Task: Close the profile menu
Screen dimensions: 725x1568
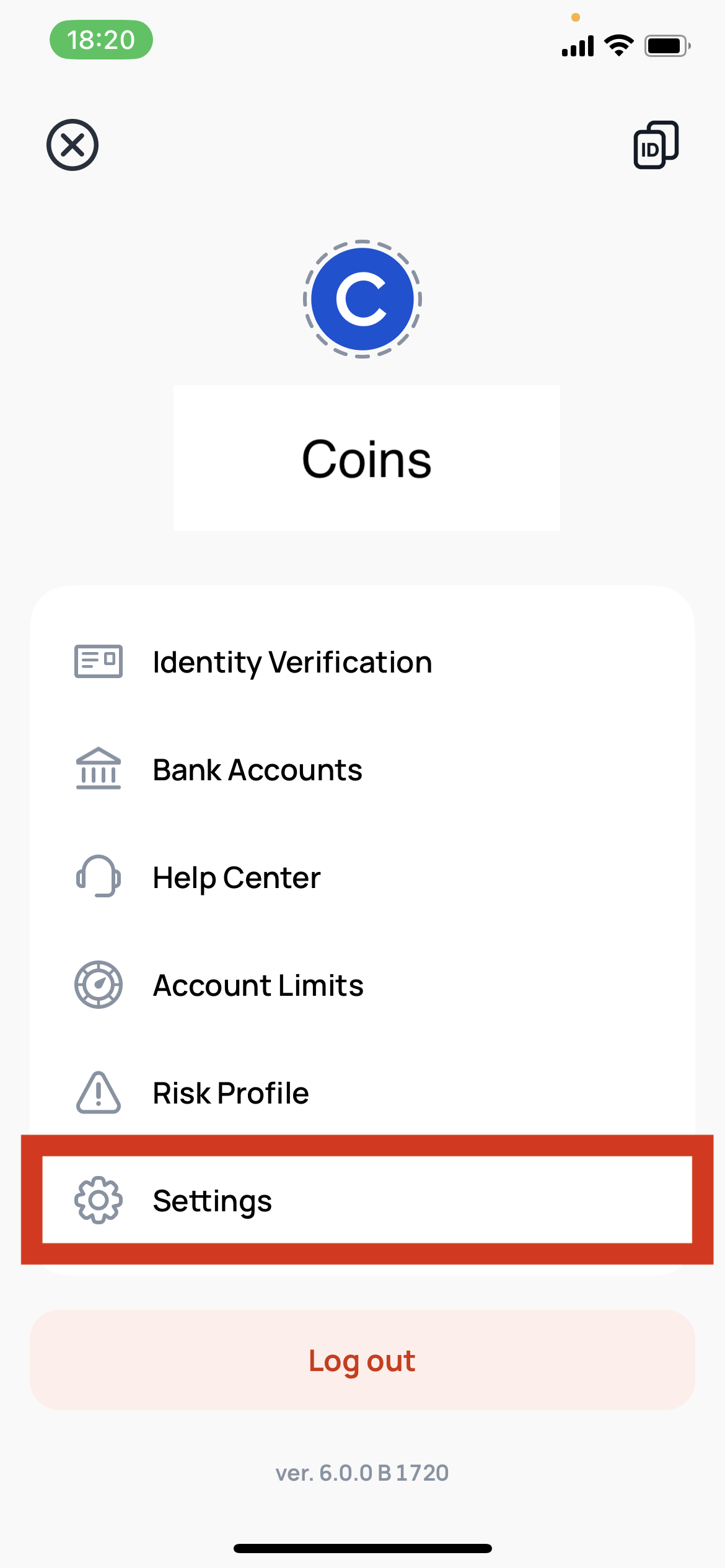Action: pos(72,145)
